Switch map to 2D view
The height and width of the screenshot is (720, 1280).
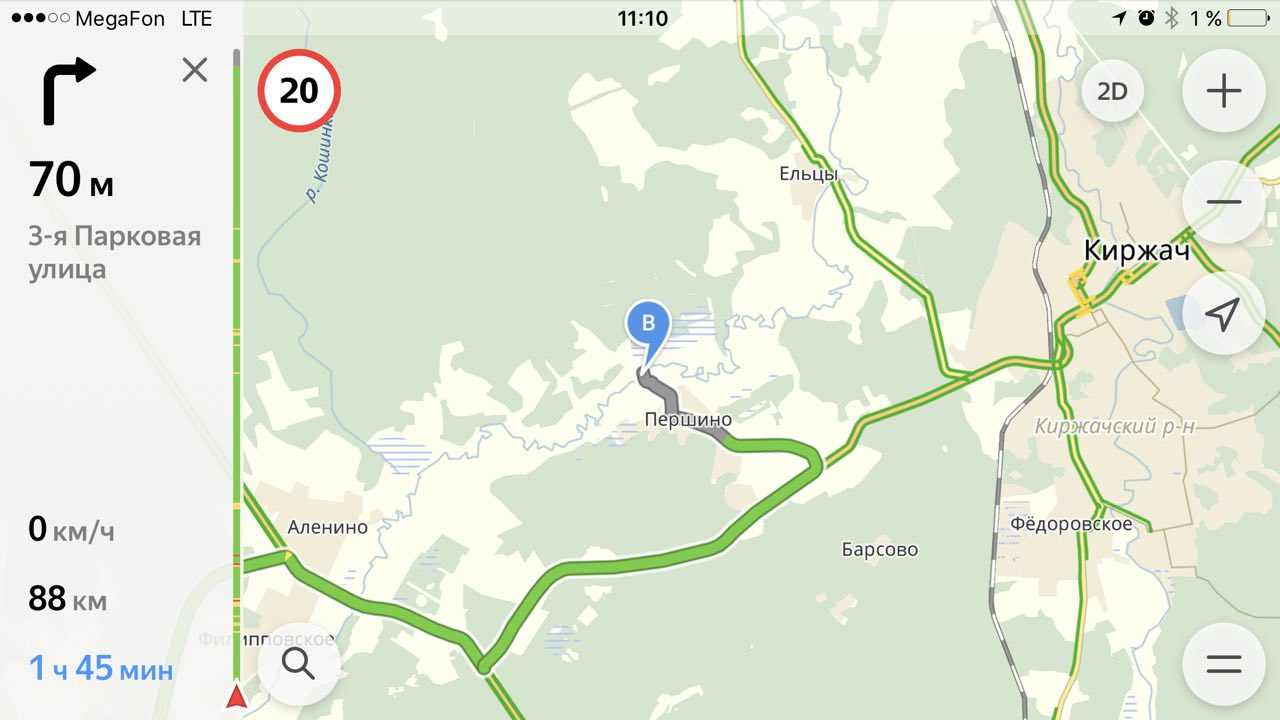click(1112, 92)
